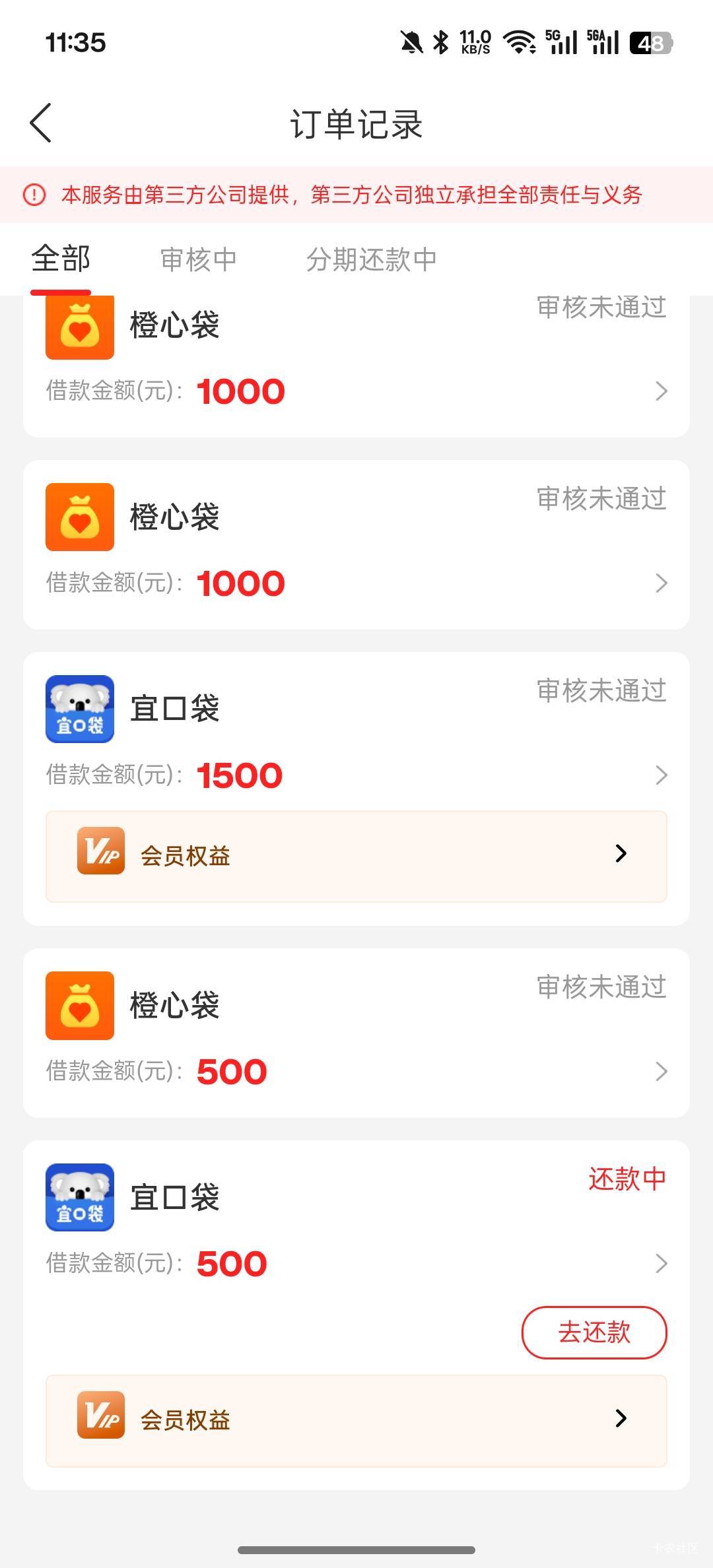
Task: Go back from the 订单记录 page
Action: pos(41,123)
